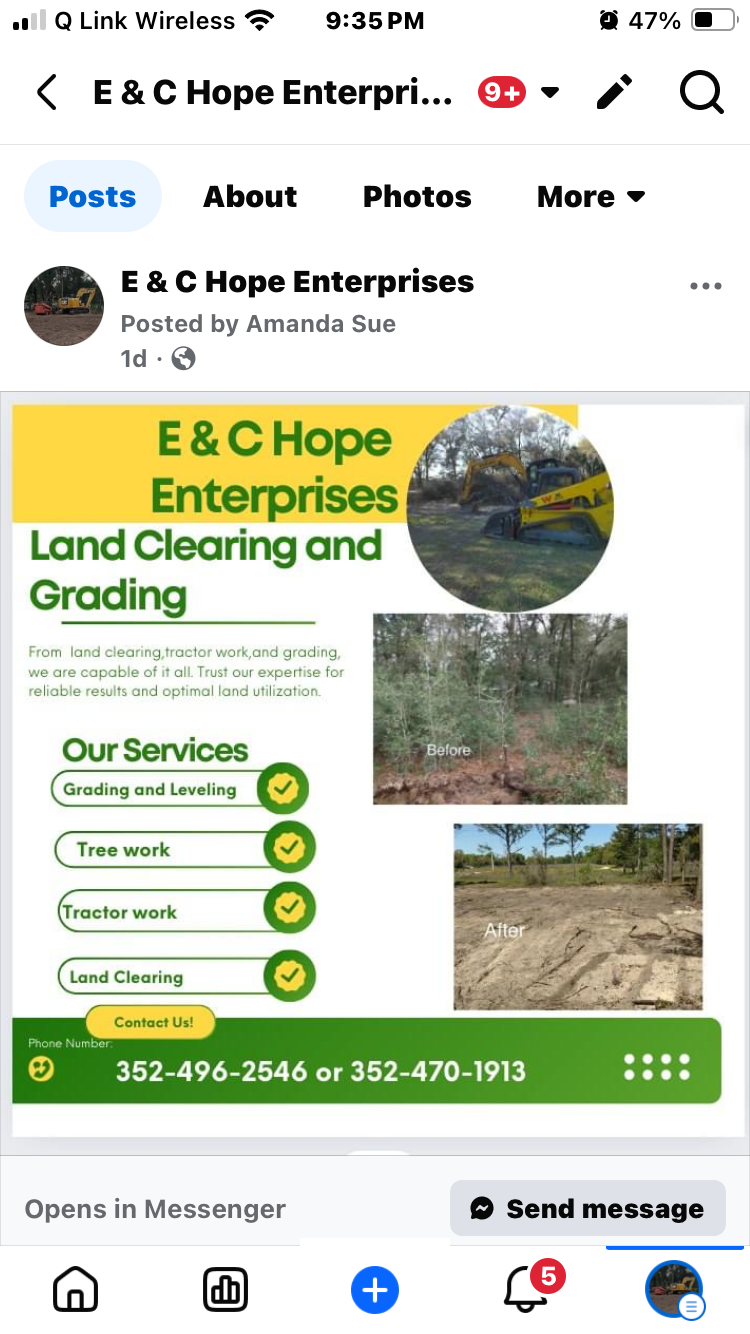Open the page profile picture thumbnail
This screenshot has height=1334, width=750.
(x=63, y=305)
